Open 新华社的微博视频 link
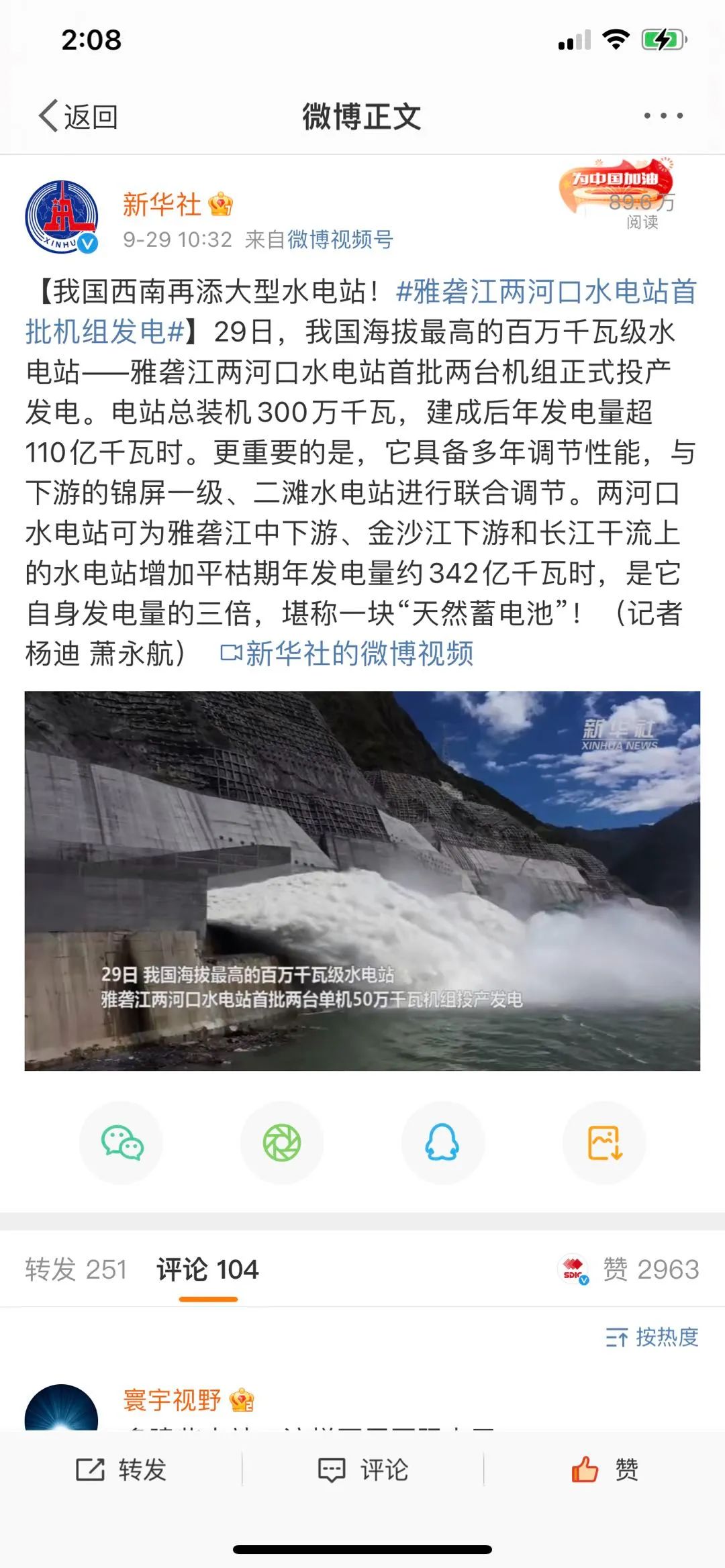Image resolution: width=725 pixels, height=1568 pixels. [x=346, y=654]
